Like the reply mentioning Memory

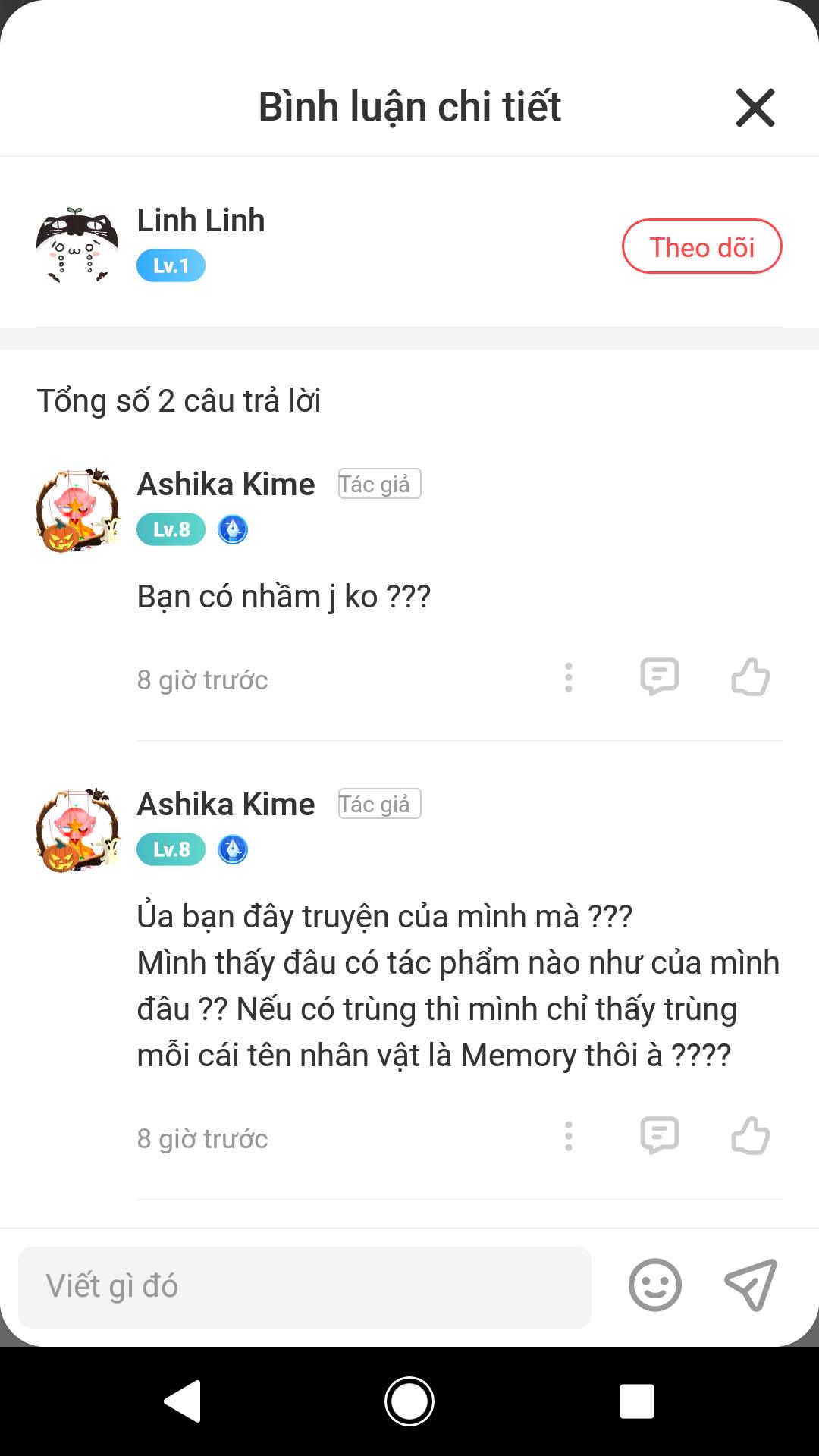[750, 1135]
